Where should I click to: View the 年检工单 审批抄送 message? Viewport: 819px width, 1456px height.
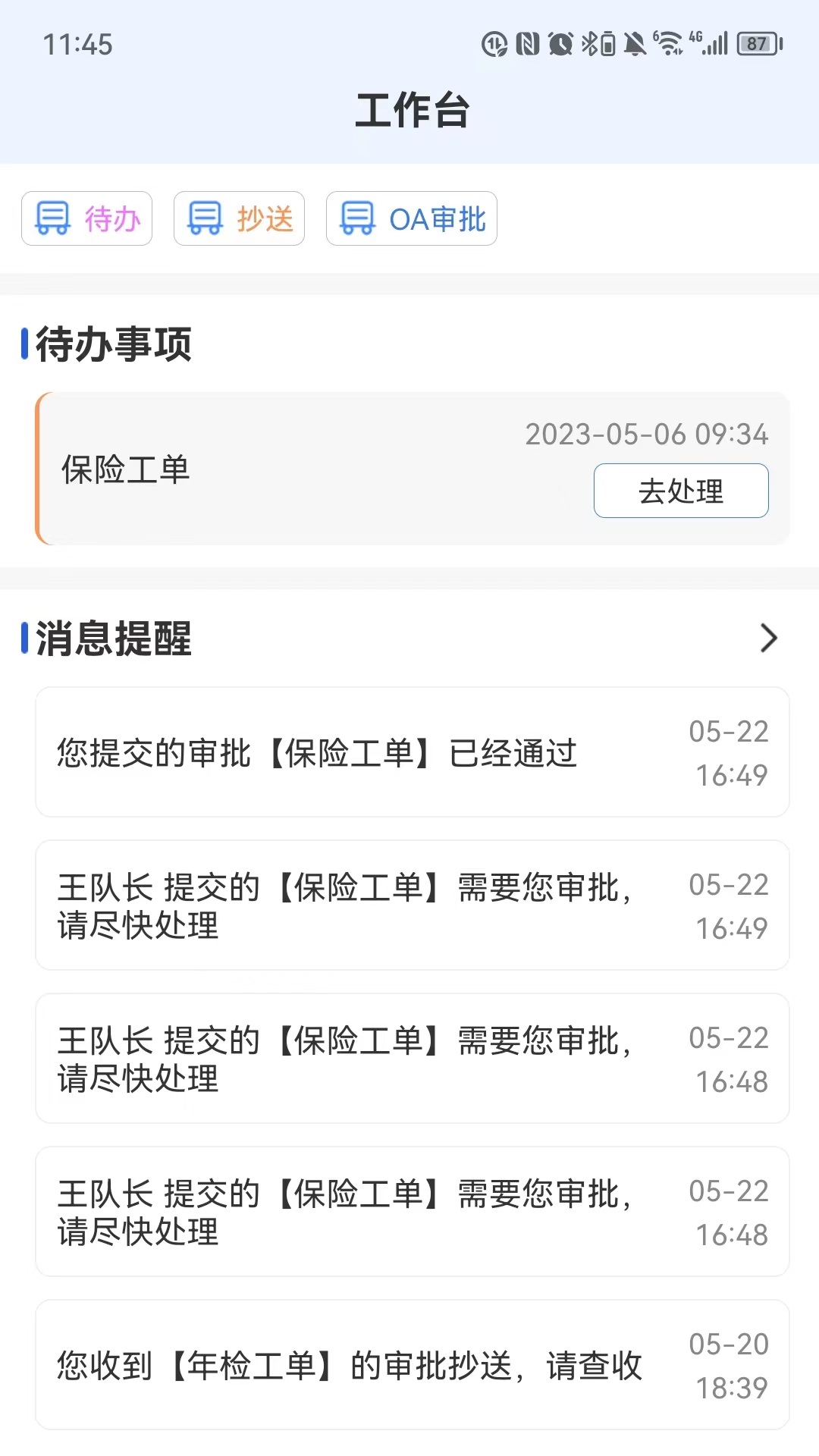click(x=412, y=1365)
